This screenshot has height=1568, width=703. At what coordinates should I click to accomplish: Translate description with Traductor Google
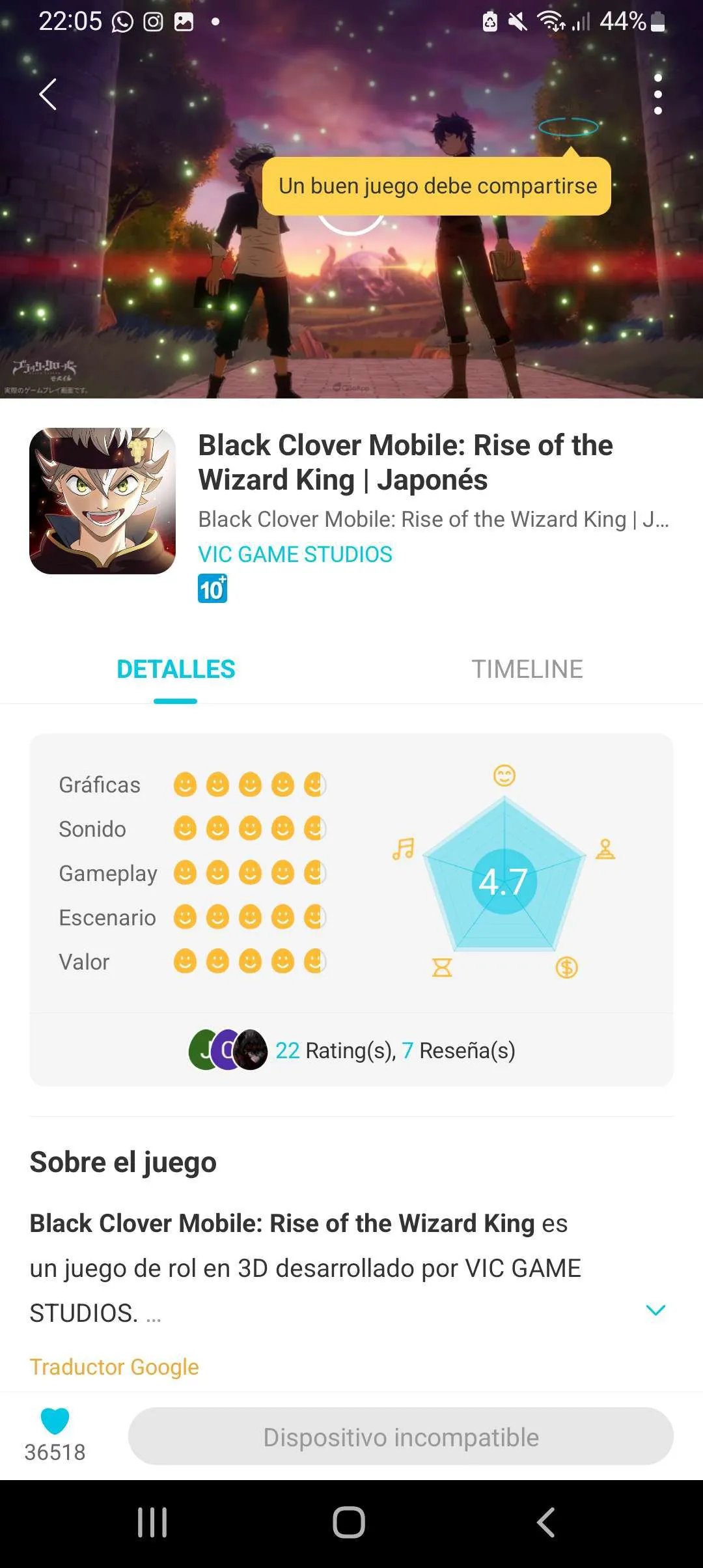click(115, 1367)
